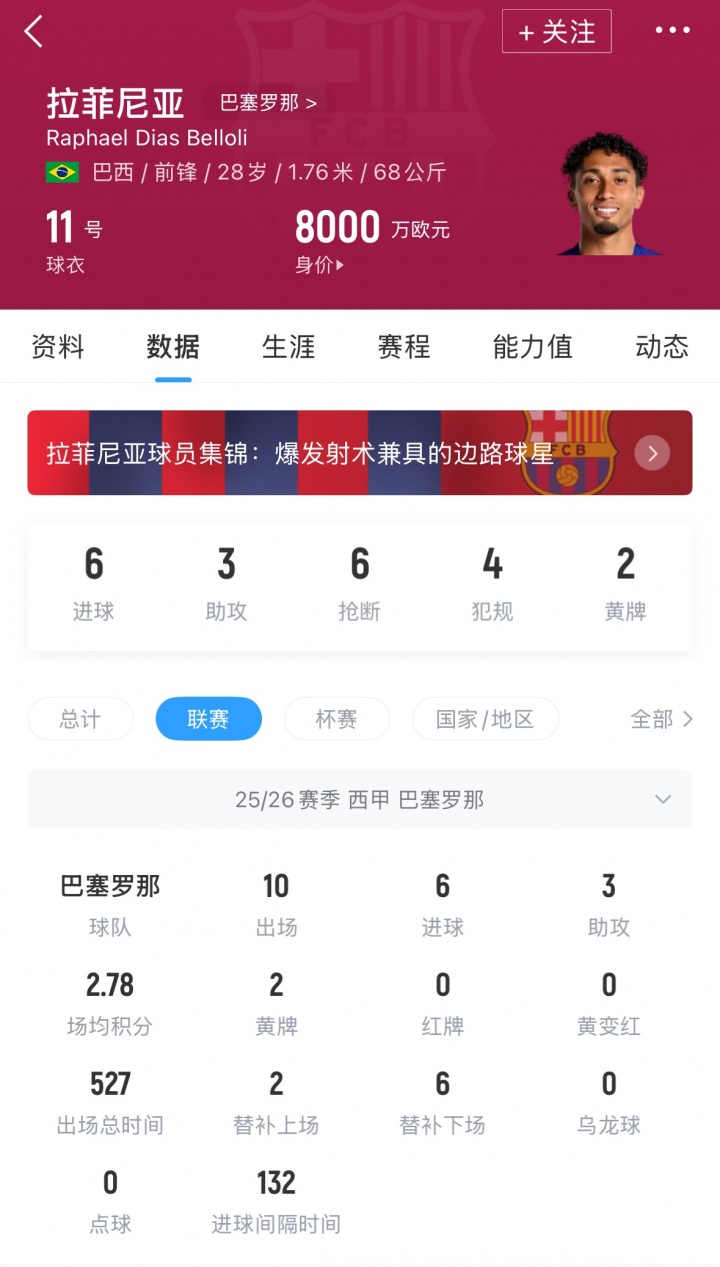View 全部 statistics categories
Screen dimensions: 720x1267
661,719
